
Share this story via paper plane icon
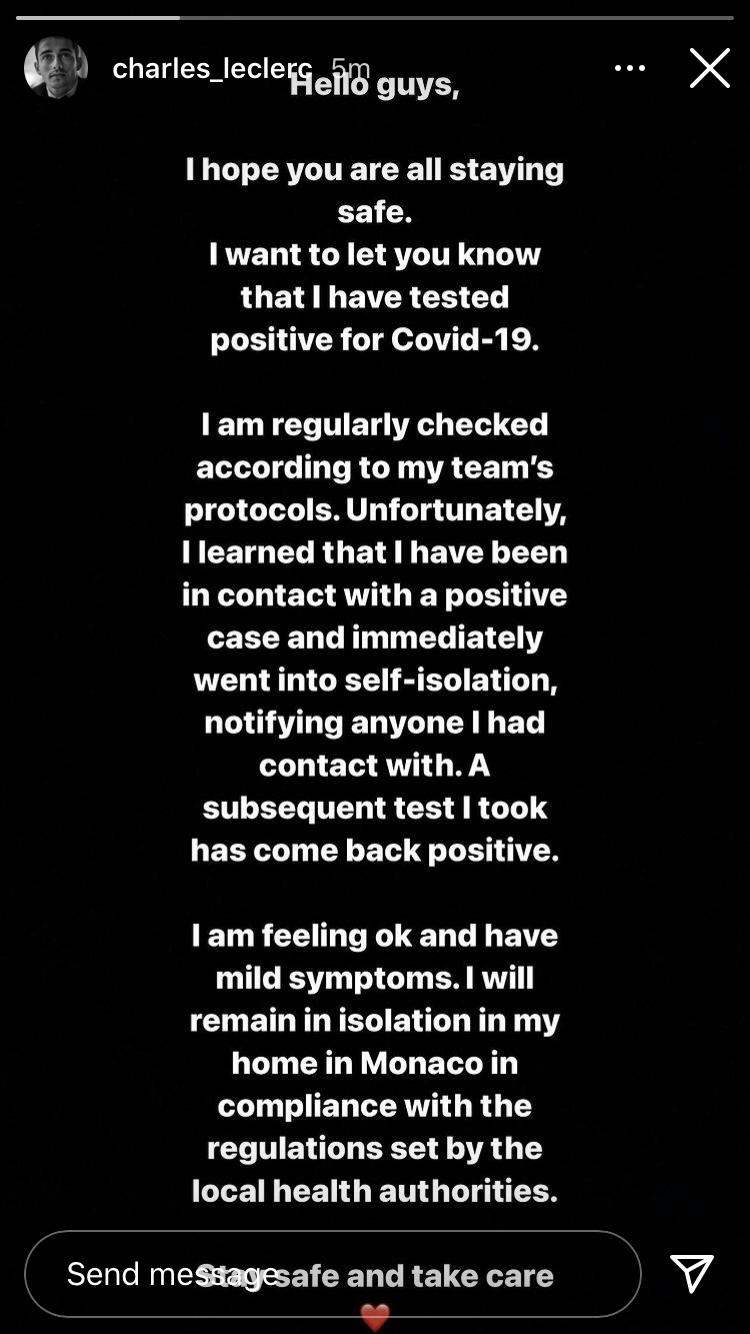(x=691, y=1273)
